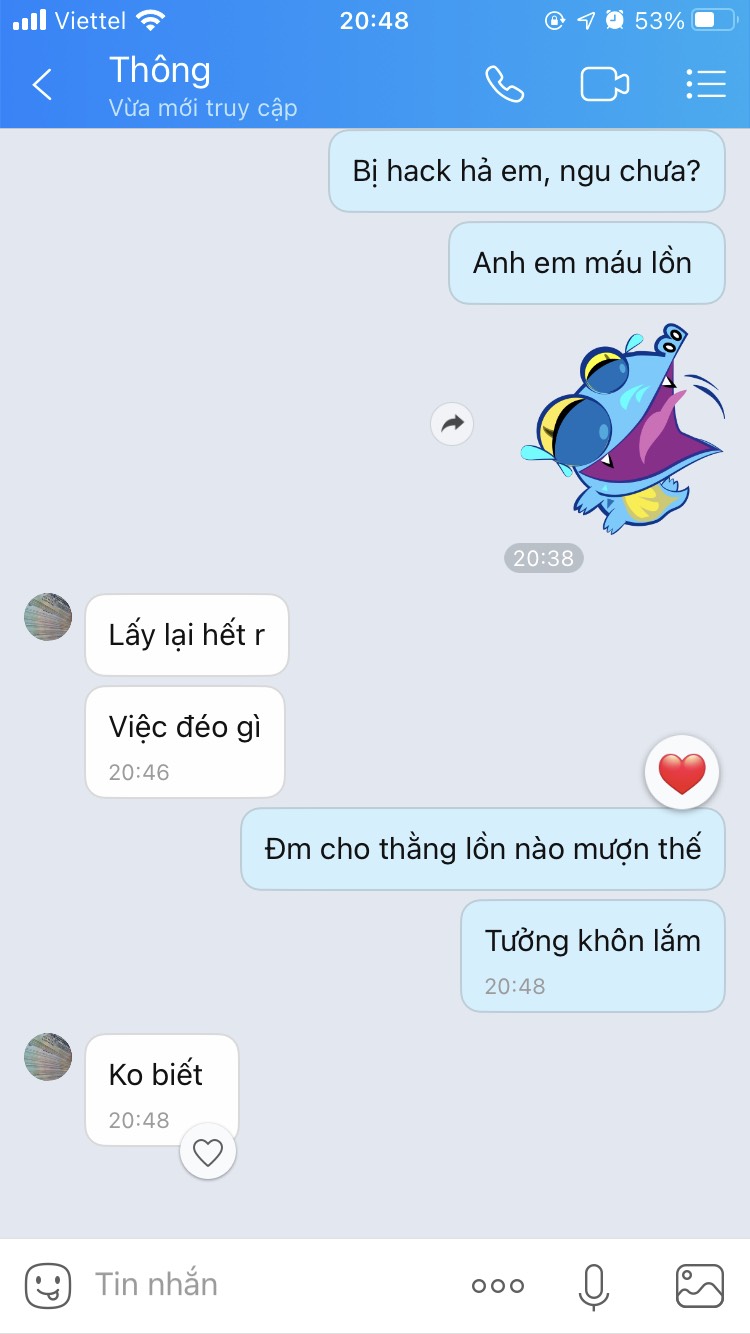Forward the blue crocodile sticker
Image resolution: width=750 pixels, height=1334 pixels.
pos(452,424)
